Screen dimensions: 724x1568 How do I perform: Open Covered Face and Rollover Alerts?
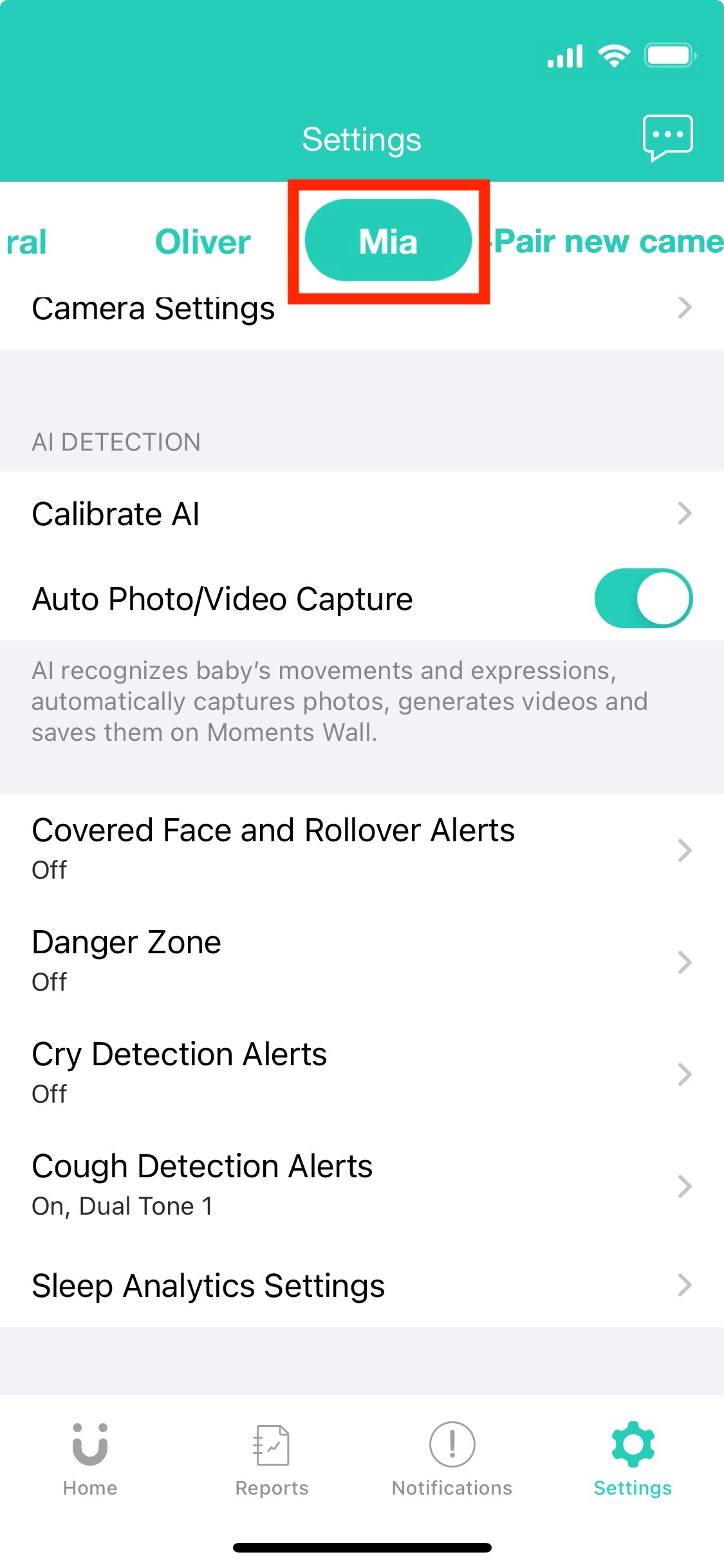[x=360, y=848]
